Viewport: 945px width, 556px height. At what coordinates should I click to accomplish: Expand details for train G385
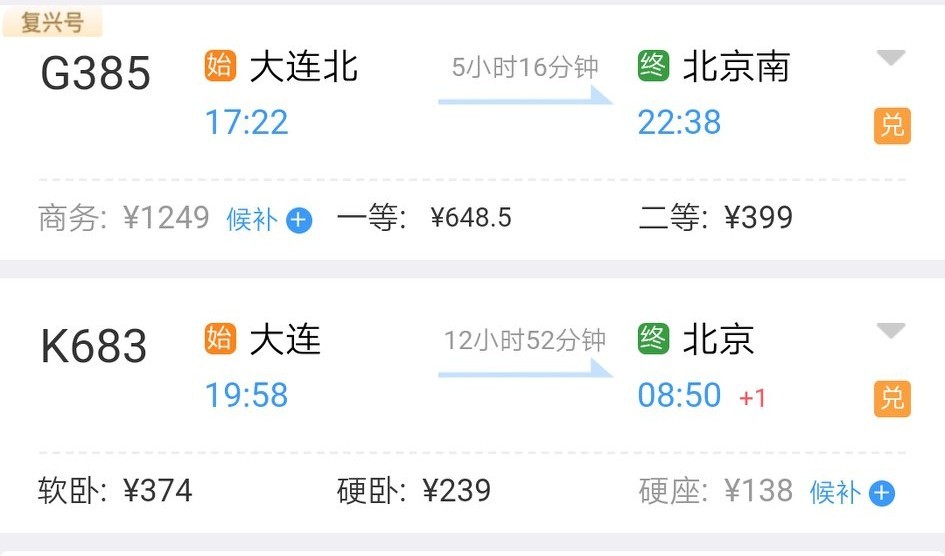click(890, 58)
